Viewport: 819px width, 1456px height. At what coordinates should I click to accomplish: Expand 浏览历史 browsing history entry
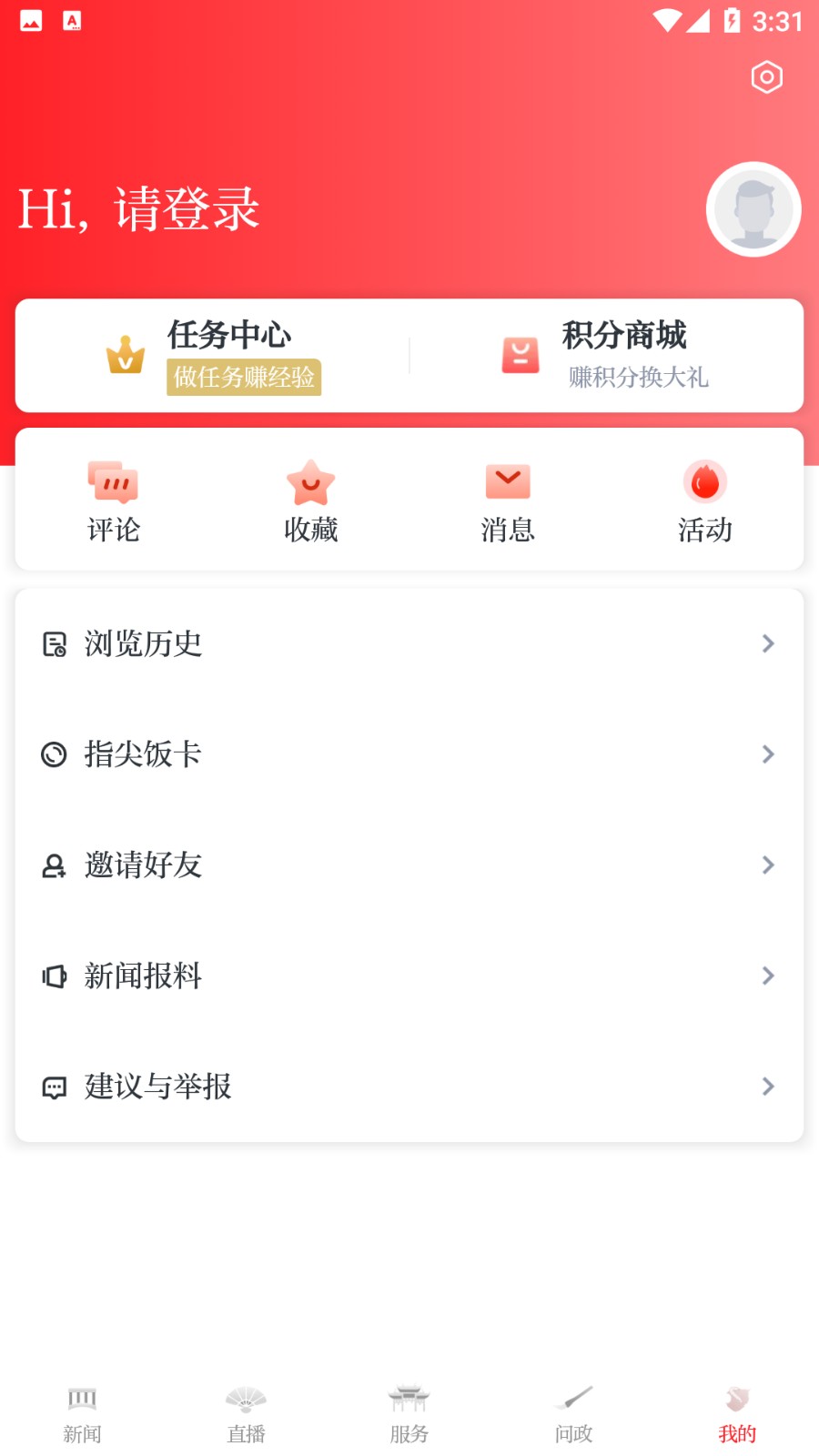(x=409, y=643)
